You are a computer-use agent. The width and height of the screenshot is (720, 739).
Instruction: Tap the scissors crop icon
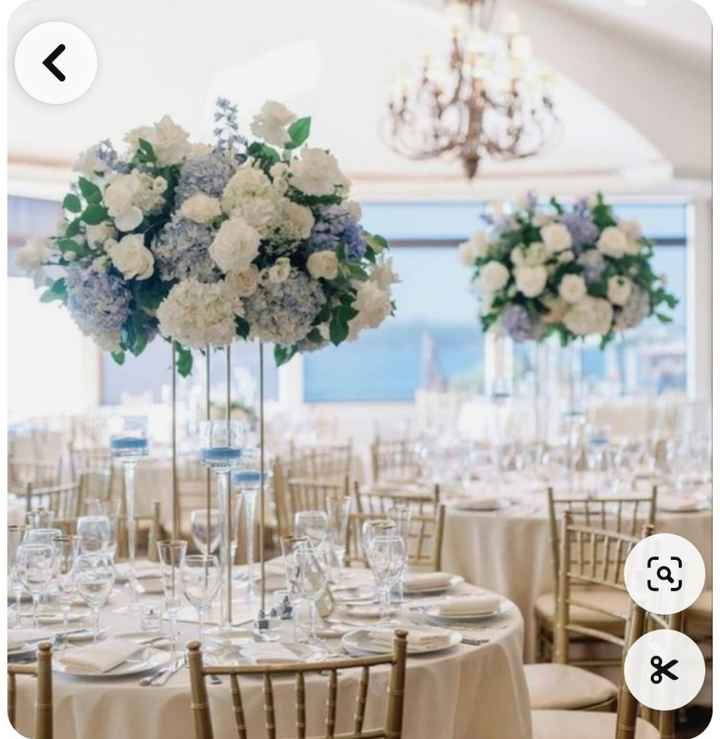(664, 669)
